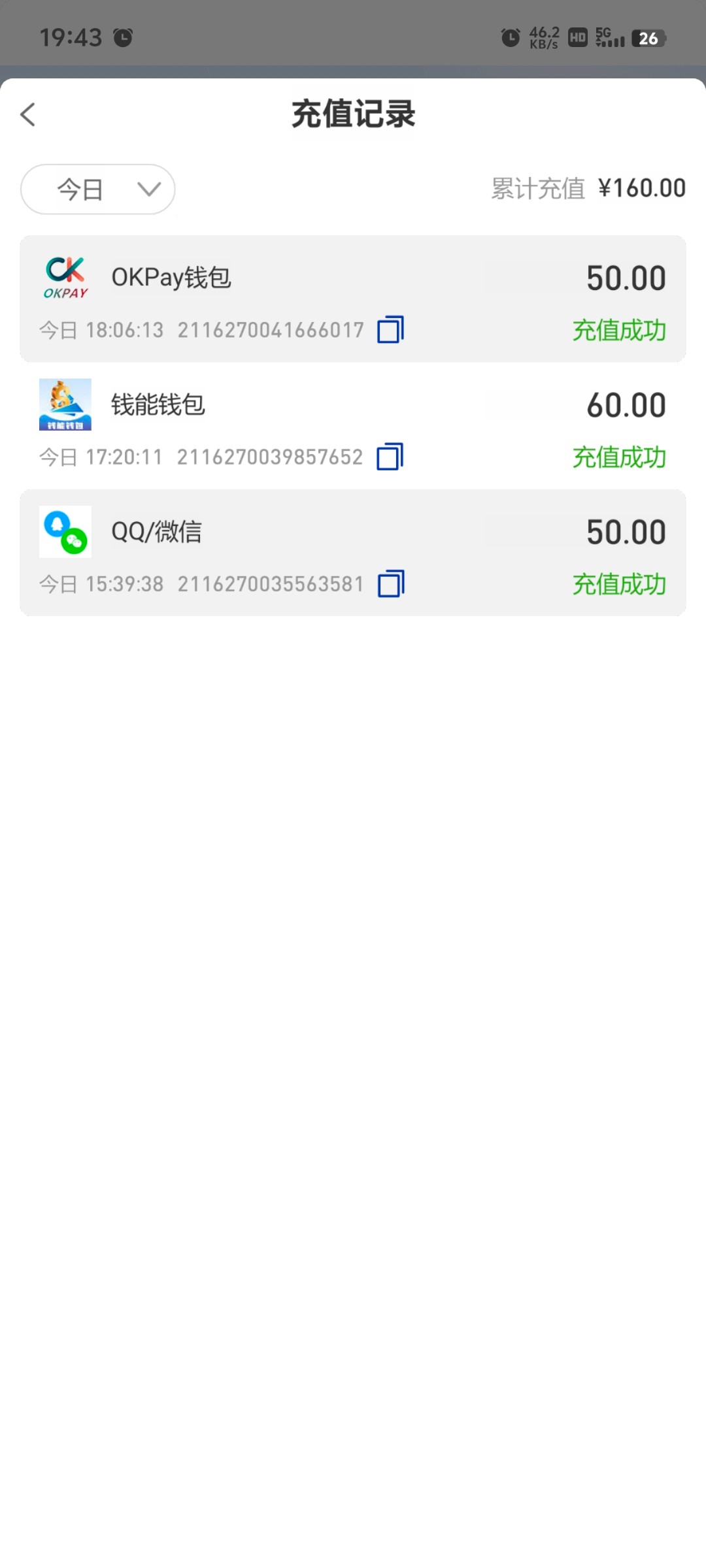This screenshot has width=706, height=1568.
Task: Copy the 钱能钱包 order number
Action: 390,457
